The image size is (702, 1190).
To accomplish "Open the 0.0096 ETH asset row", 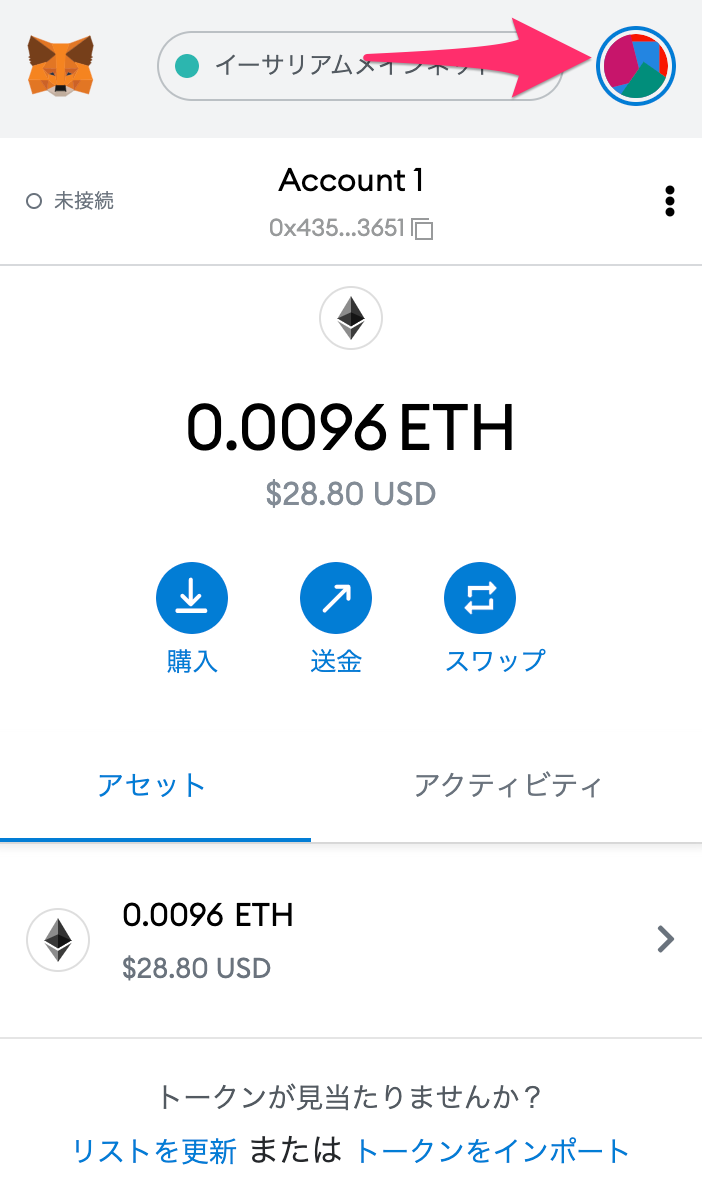I will 351,940.
